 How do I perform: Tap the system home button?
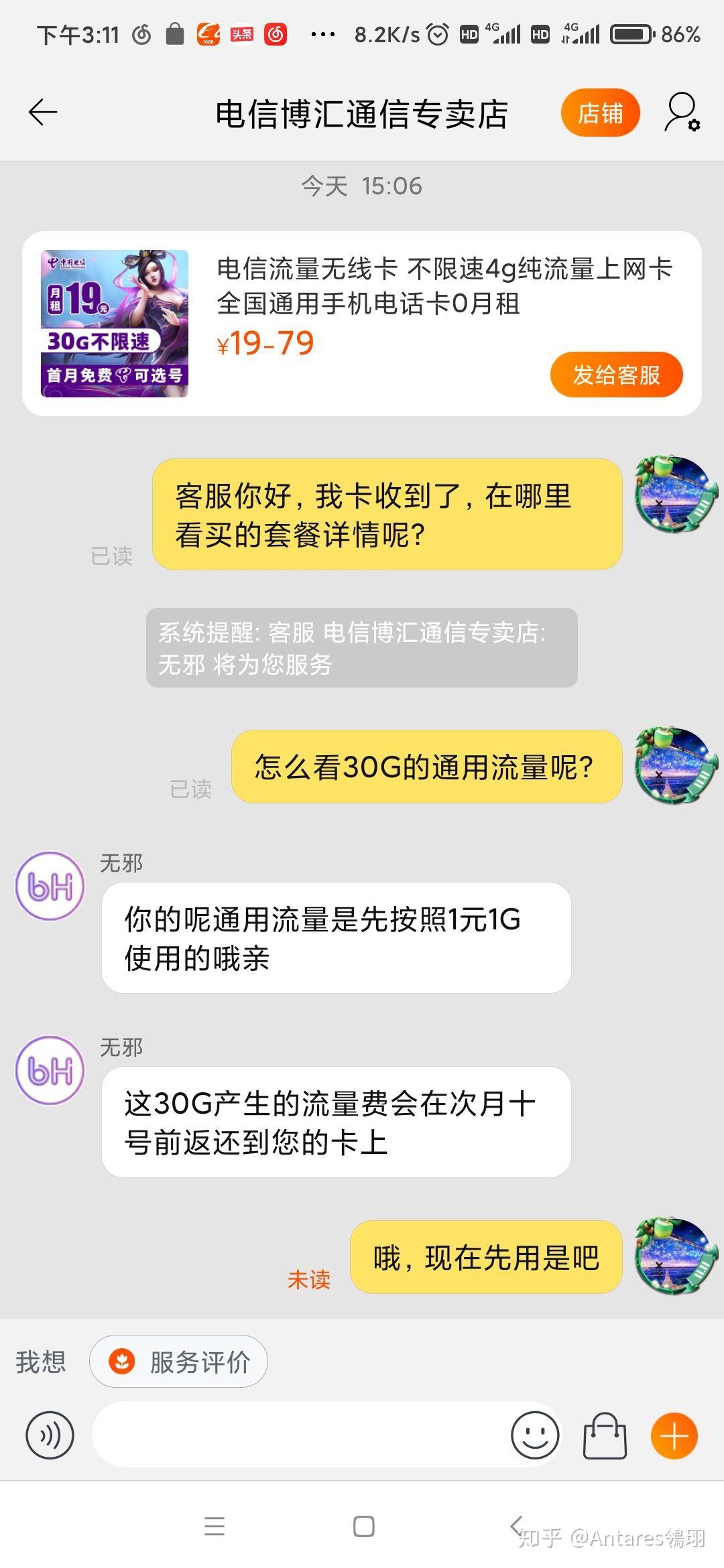pyautogui.click(x=363, y=1526)
